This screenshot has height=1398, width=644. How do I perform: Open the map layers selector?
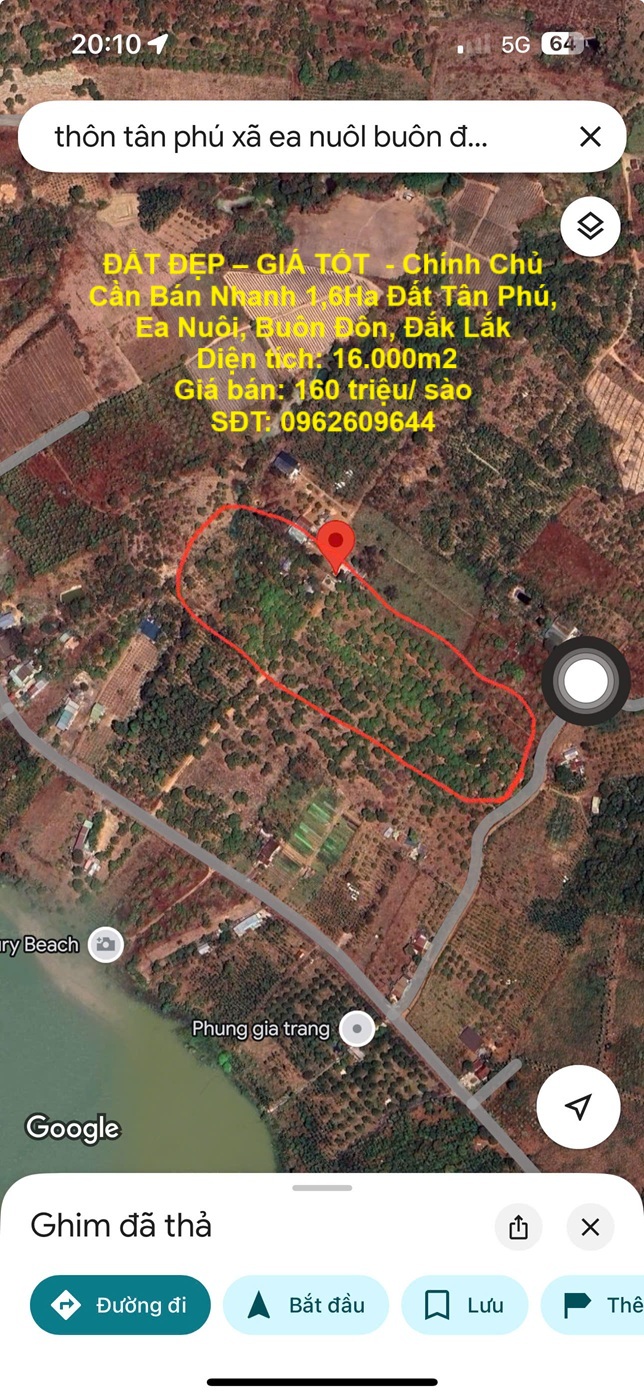coord(590,227)
